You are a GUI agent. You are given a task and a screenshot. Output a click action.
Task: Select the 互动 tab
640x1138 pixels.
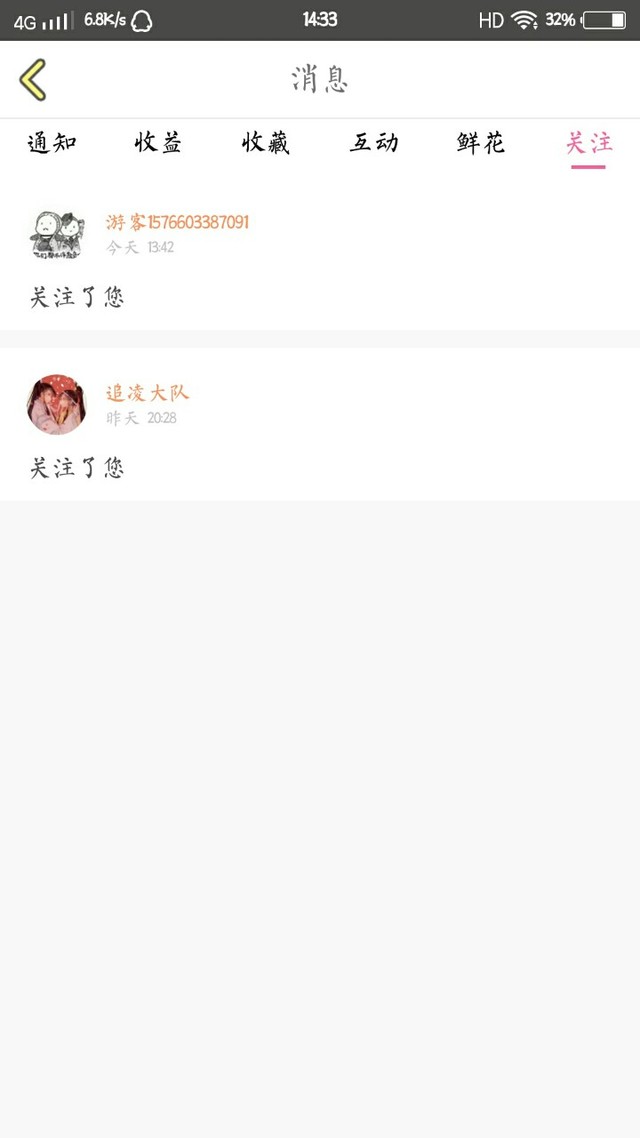[x=374, y=144]
